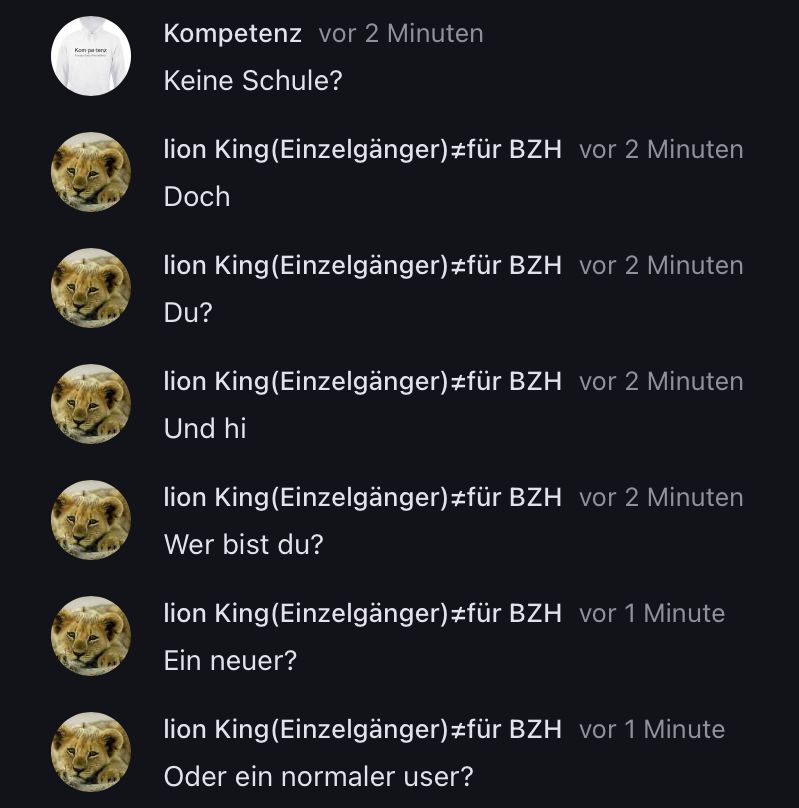Tap lion King's username above "Wer bist du?"

click(362, 497)
